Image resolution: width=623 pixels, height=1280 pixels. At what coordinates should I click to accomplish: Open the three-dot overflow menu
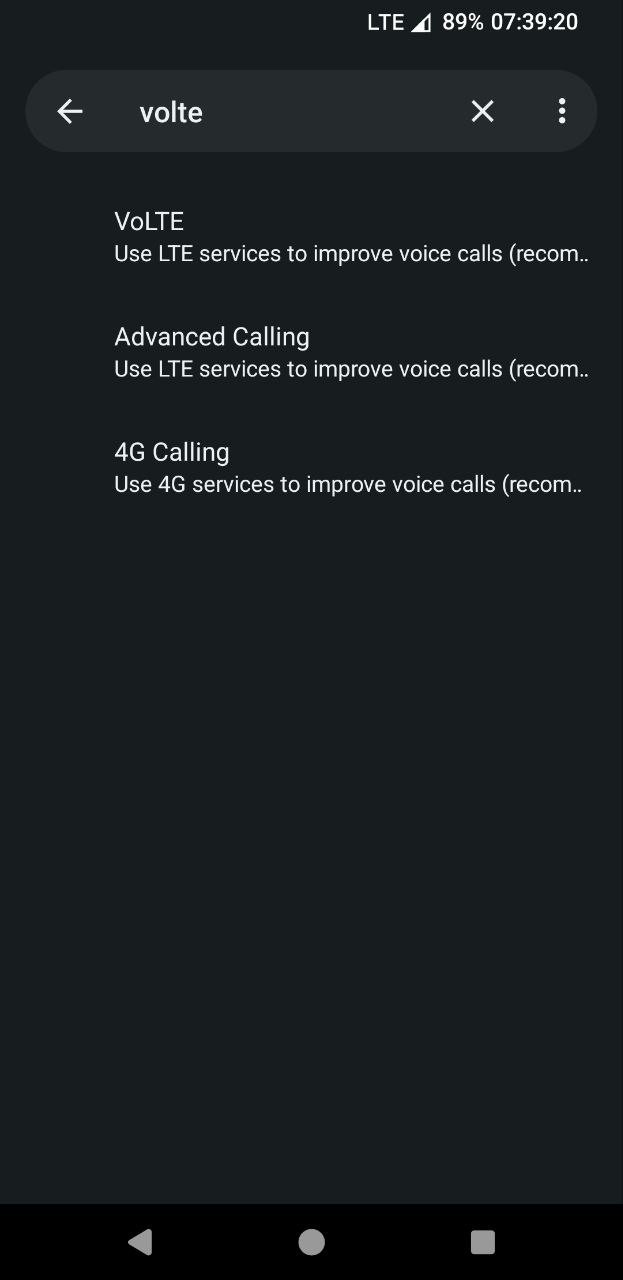click(x=562, y=111)
